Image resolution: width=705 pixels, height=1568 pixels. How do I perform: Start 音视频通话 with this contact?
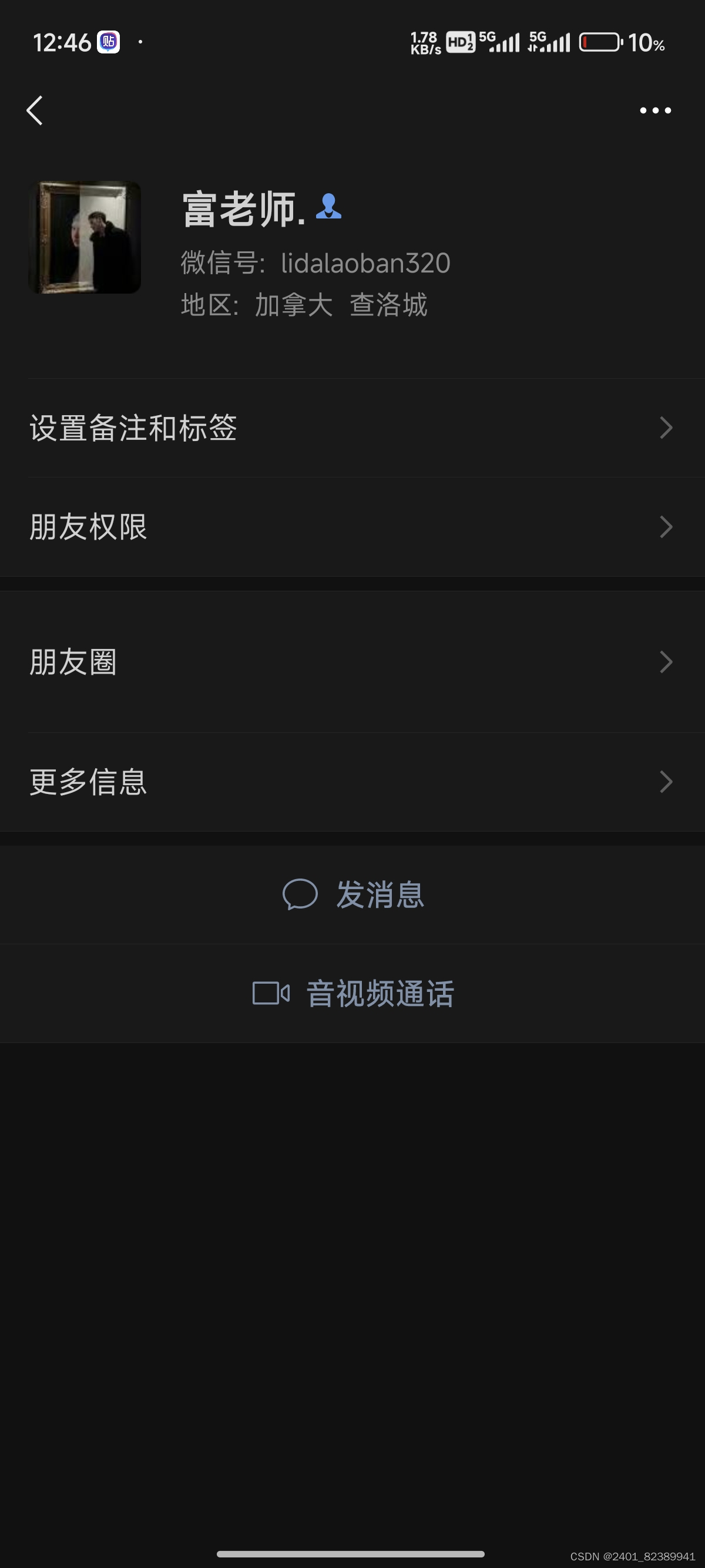[353, 994]
